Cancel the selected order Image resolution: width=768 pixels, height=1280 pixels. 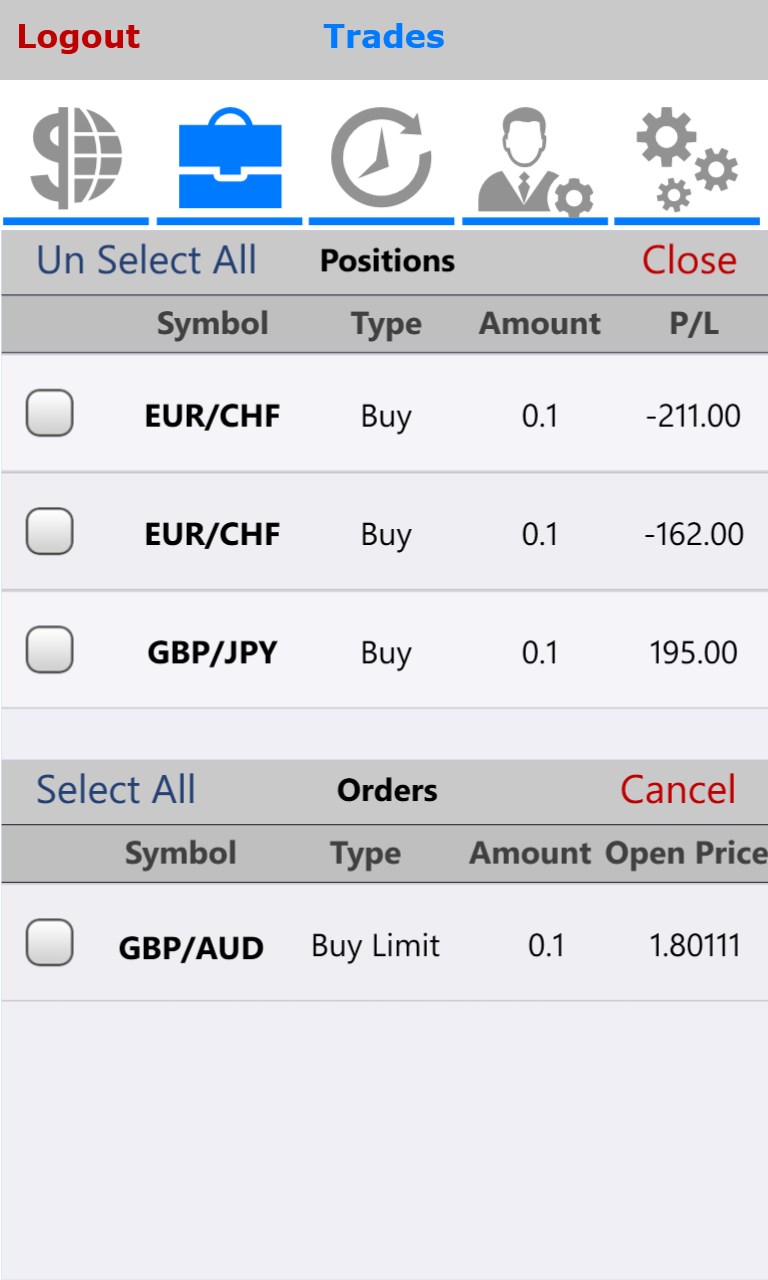click(x=679, y=790)
